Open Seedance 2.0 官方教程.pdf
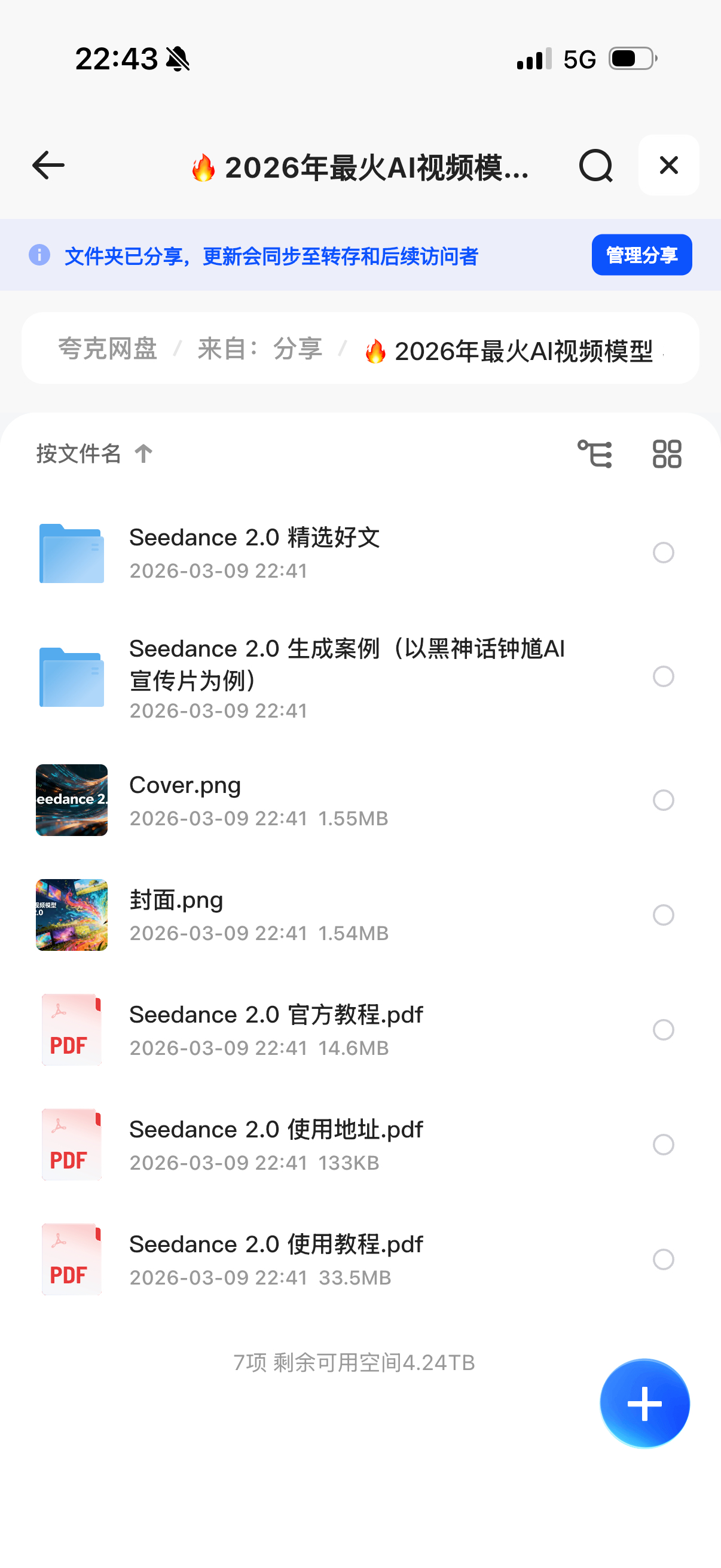This screenshot has height=1568, width=721. pyautogui.click(x=276, y=1029)
